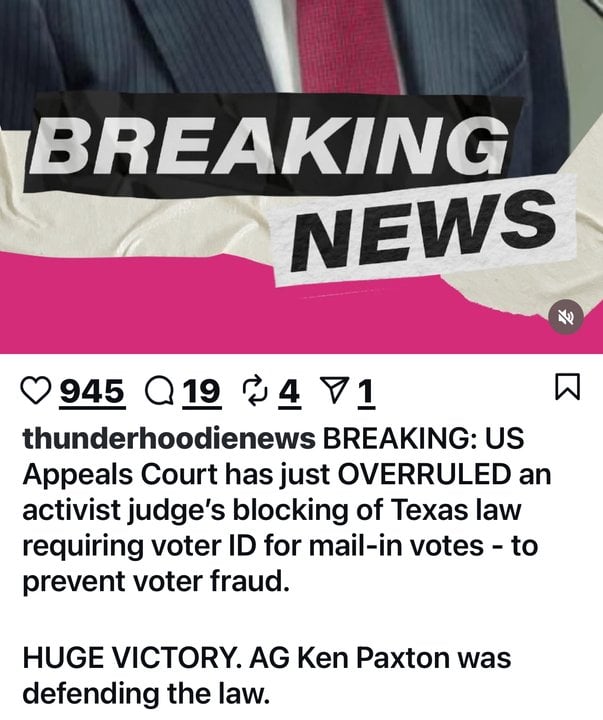This screenshot has height=720, width=603.
Task: Like the thunderhoodienews post
Action: 38,391
